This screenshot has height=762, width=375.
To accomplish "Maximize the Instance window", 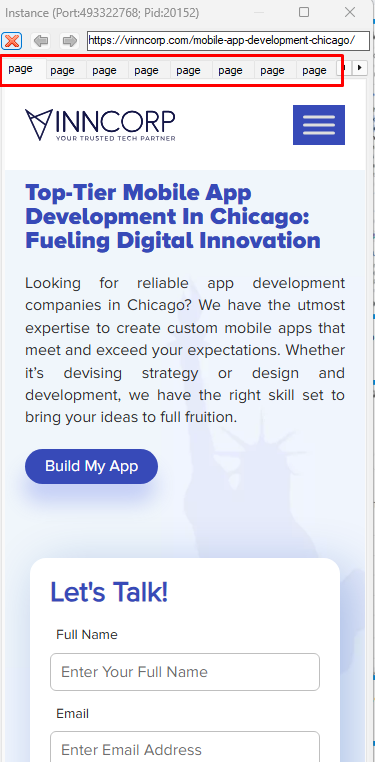I will pyautogui.click(x=304, y=12).
